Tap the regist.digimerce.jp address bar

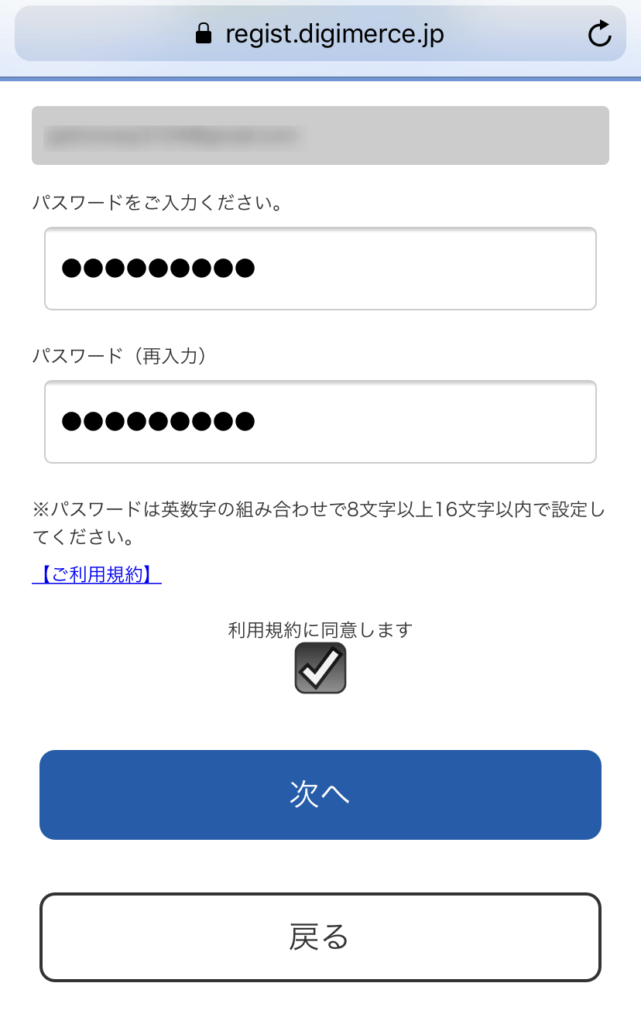[320, 35]
